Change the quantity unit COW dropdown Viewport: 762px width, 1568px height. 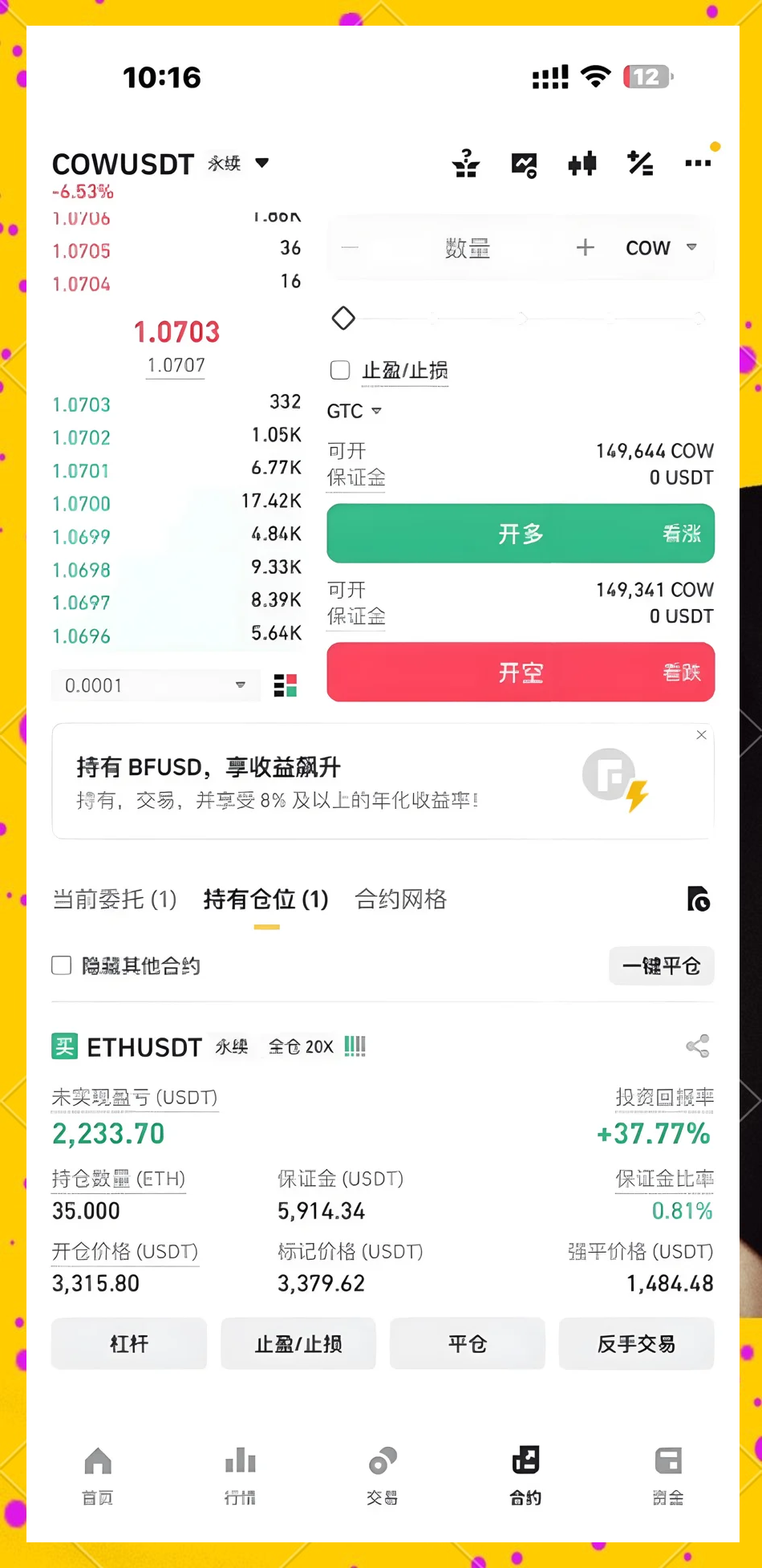pos(662,247)
